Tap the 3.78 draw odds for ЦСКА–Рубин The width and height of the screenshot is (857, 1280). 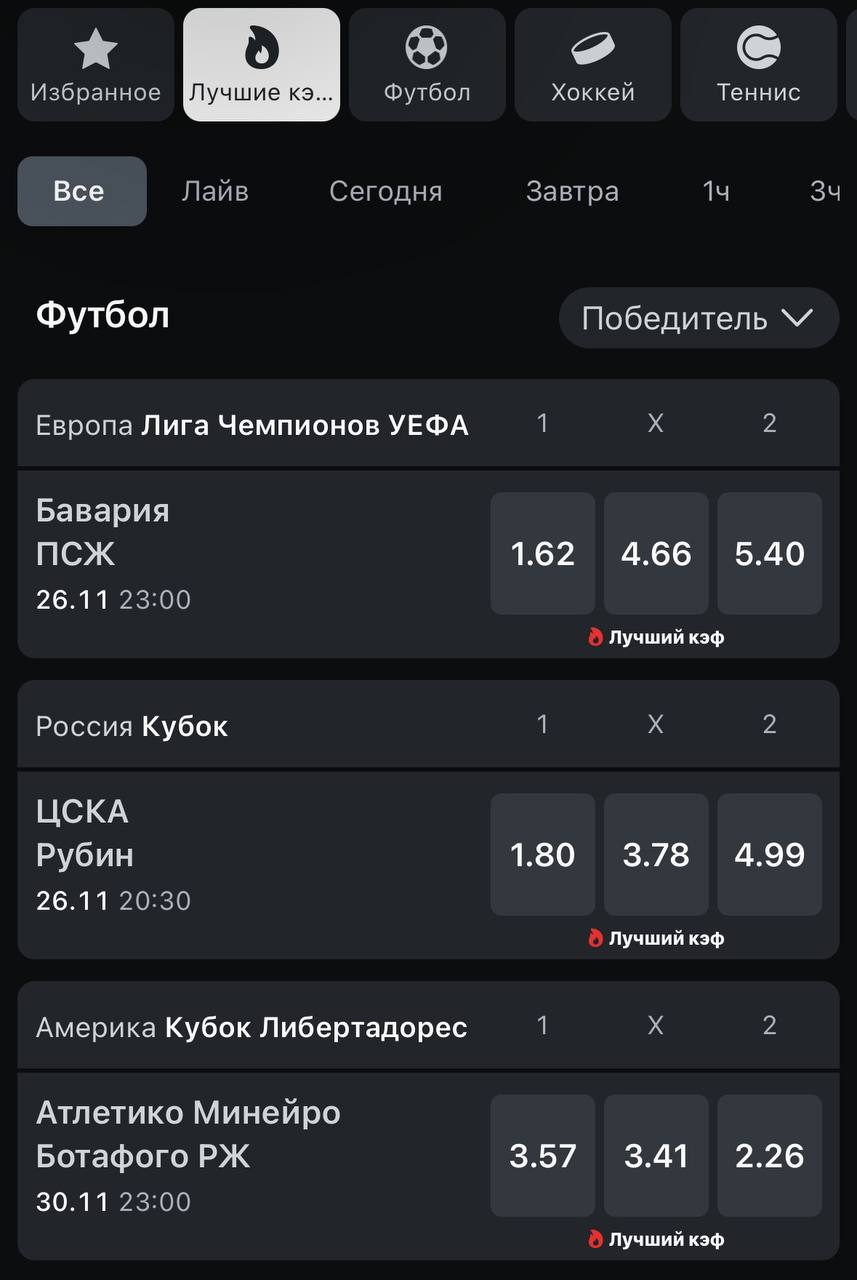point(656,855)
